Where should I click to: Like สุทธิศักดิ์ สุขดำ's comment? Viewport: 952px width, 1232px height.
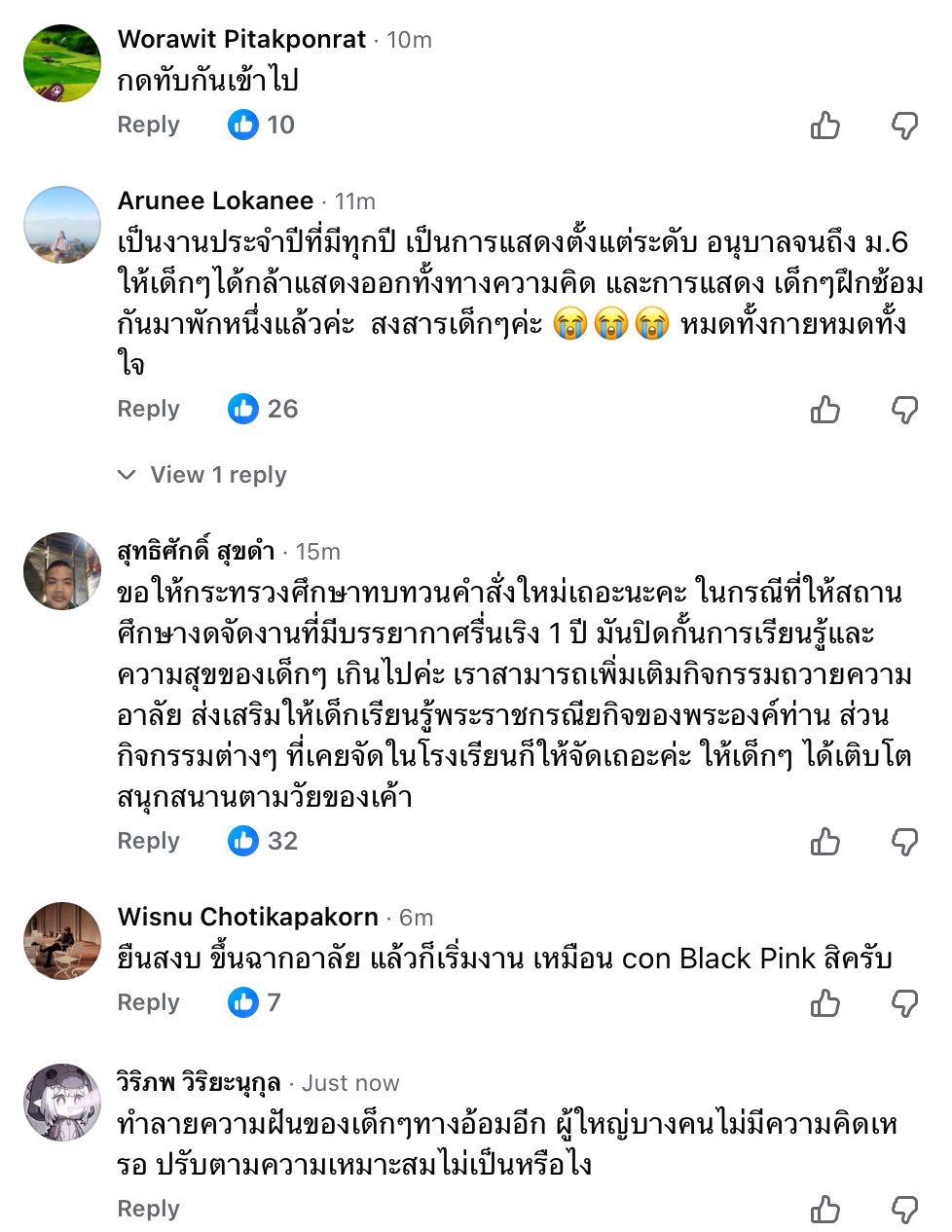pos(824,842)
